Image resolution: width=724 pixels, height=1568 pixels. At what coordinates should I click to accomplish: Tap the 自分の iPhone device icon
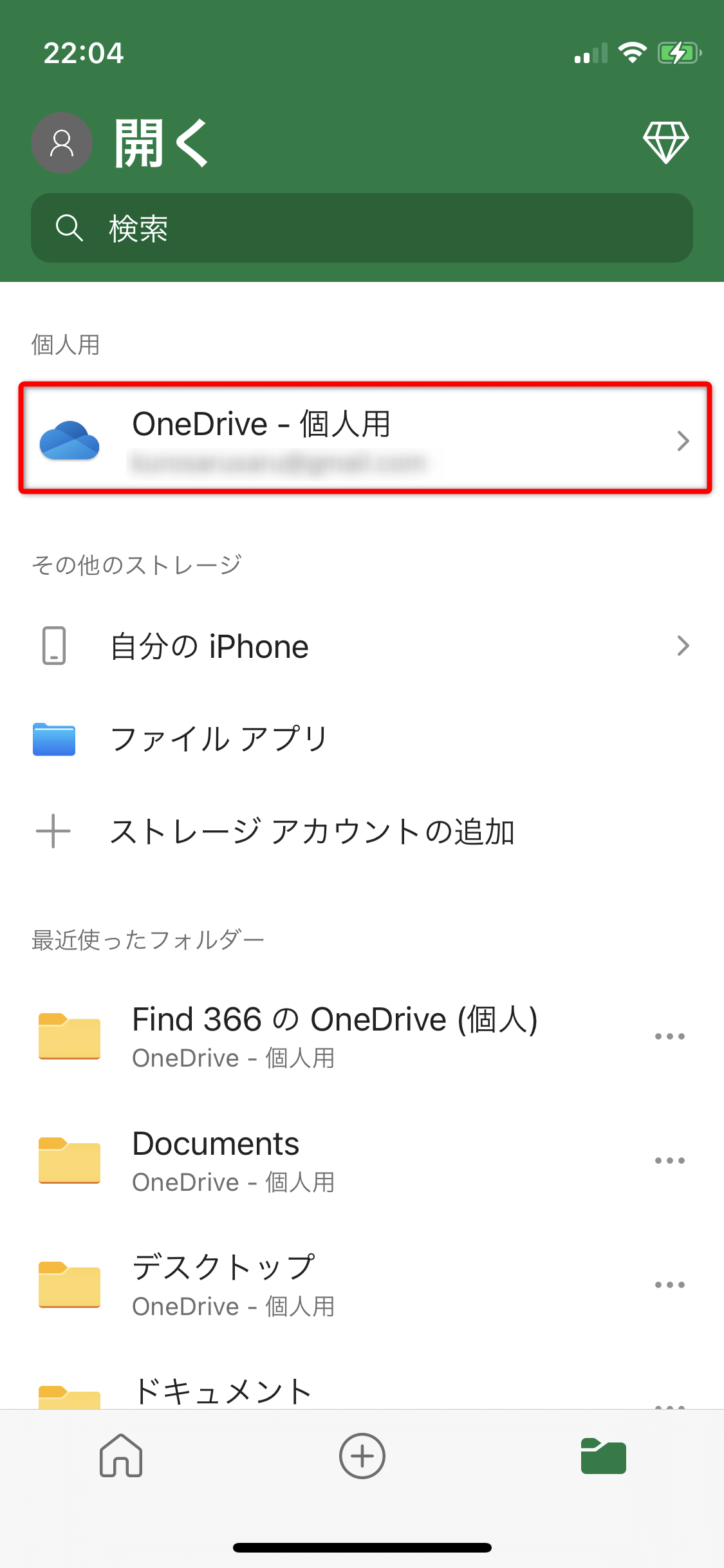[x=53, y=644]
